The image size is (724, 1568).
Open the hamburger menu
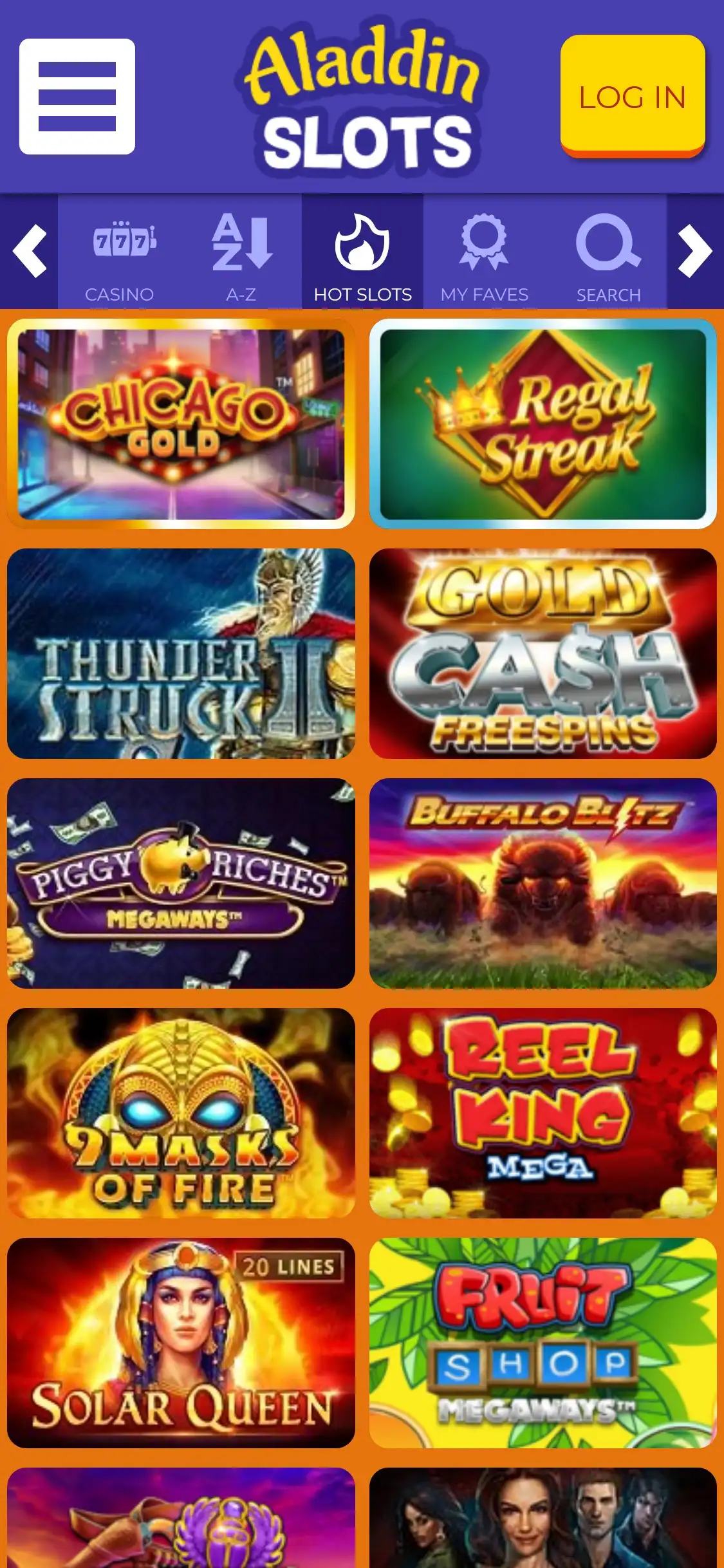coord(77,97)
